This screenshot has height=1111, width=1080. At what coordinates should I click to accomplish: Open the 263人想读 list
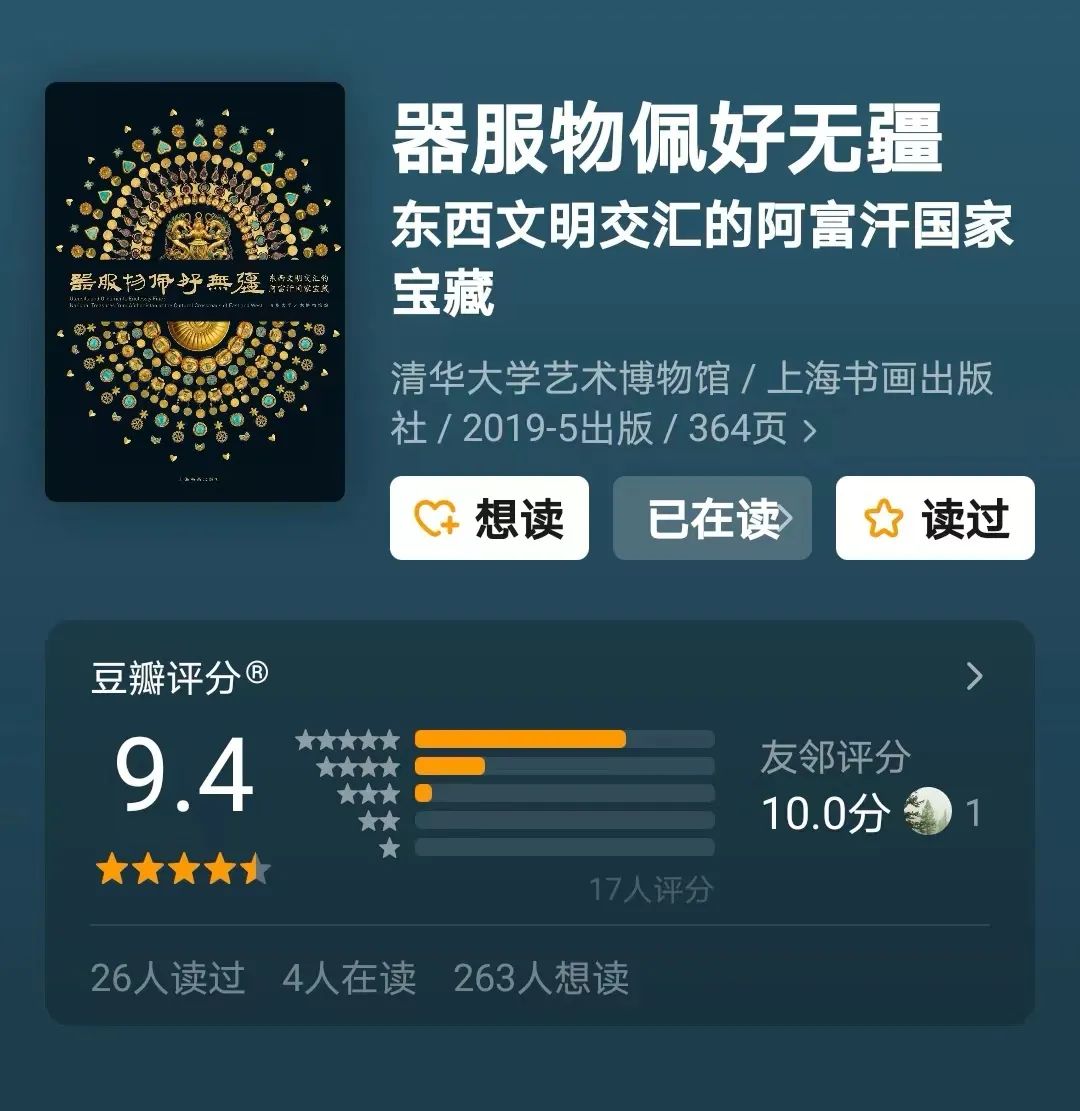click(x=541, y=977)
